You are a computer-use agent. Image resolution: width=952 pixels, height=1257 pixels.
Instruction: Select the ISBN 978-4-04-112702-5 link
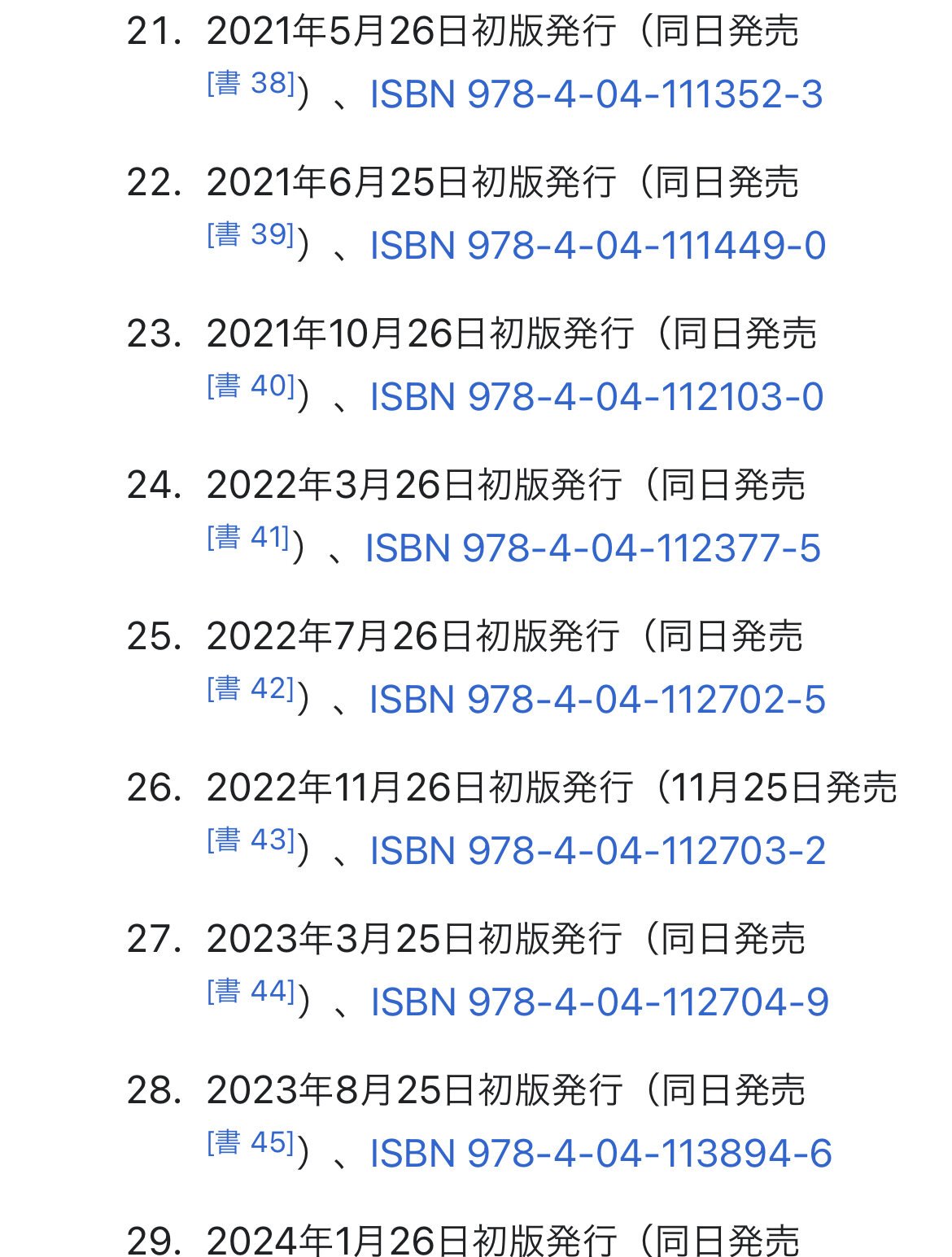[597, 700]
